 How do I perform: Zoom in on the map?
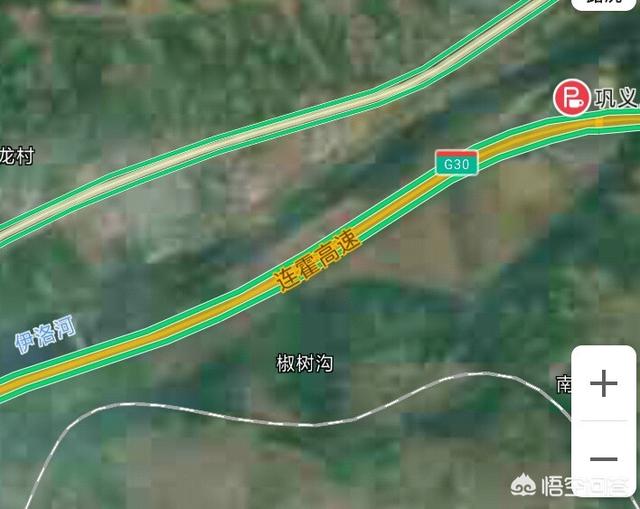(603, 384)
